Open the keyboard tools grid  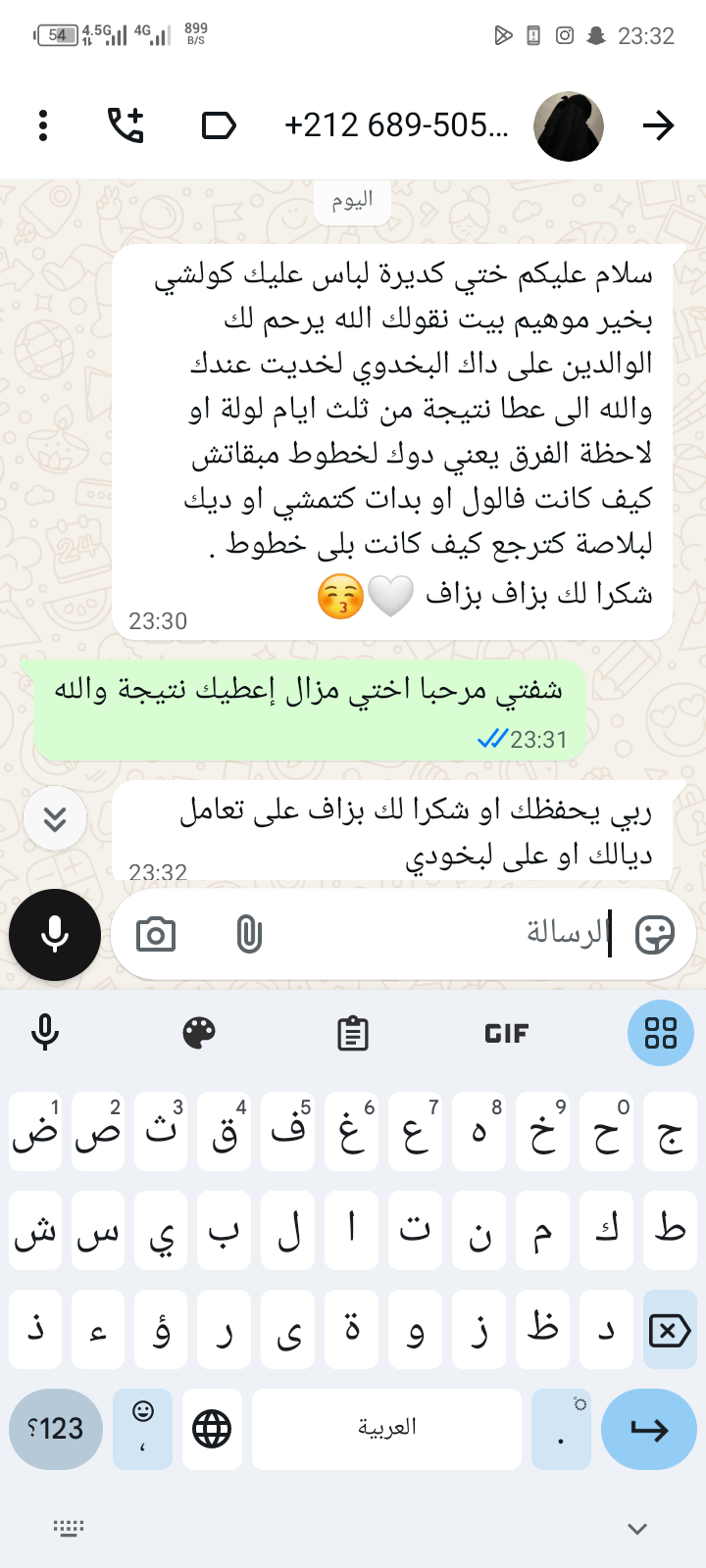[660, 1033]
